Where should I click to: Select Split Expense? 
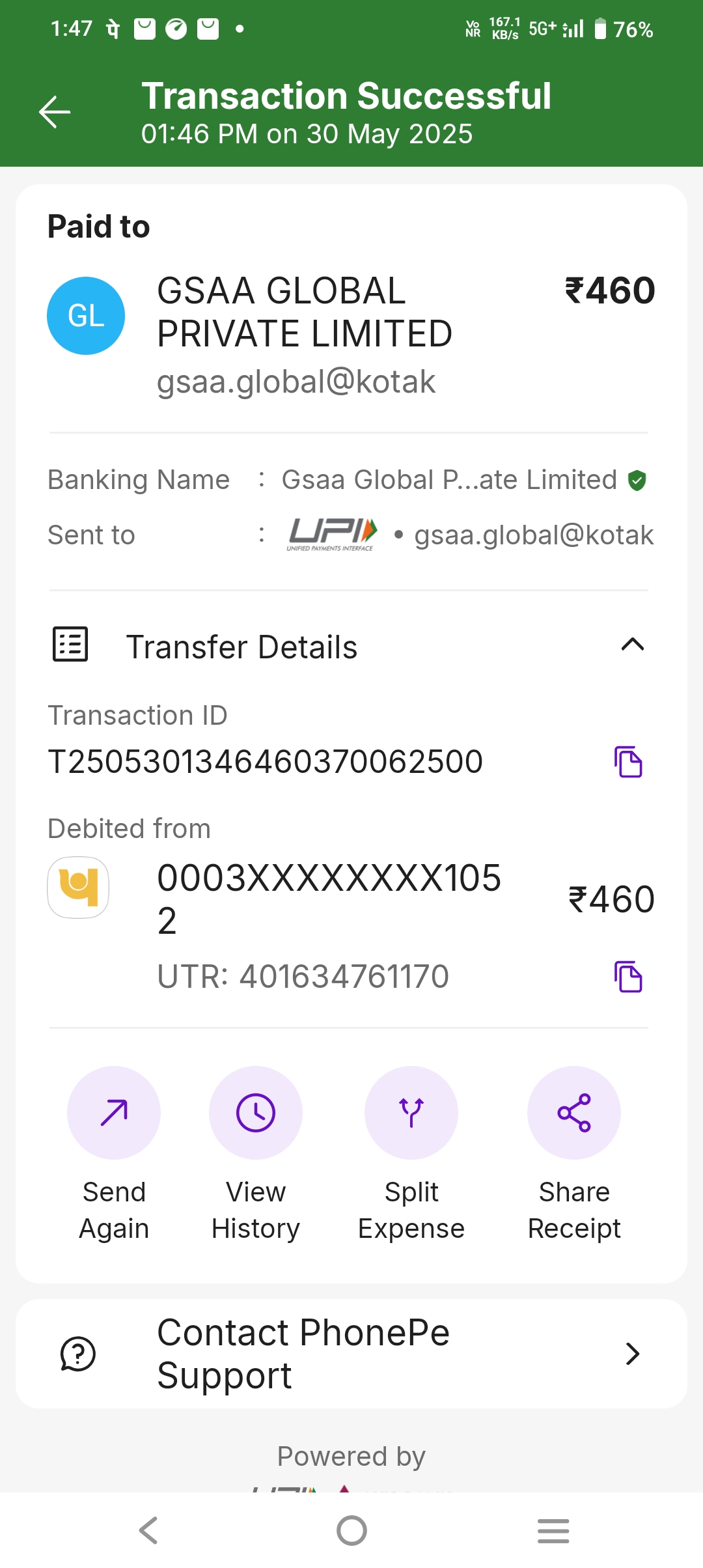click(411, 1113)
